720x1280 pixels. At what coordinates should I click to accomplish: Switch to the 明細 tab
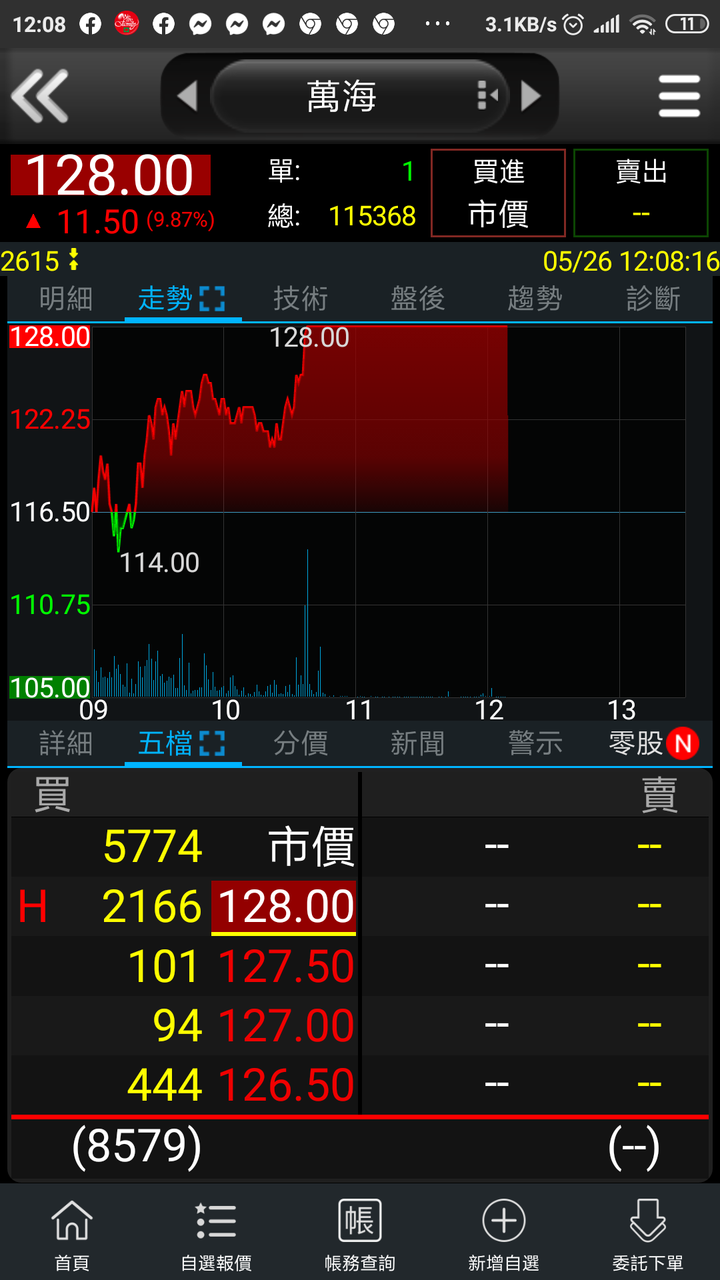pos(66,298)
